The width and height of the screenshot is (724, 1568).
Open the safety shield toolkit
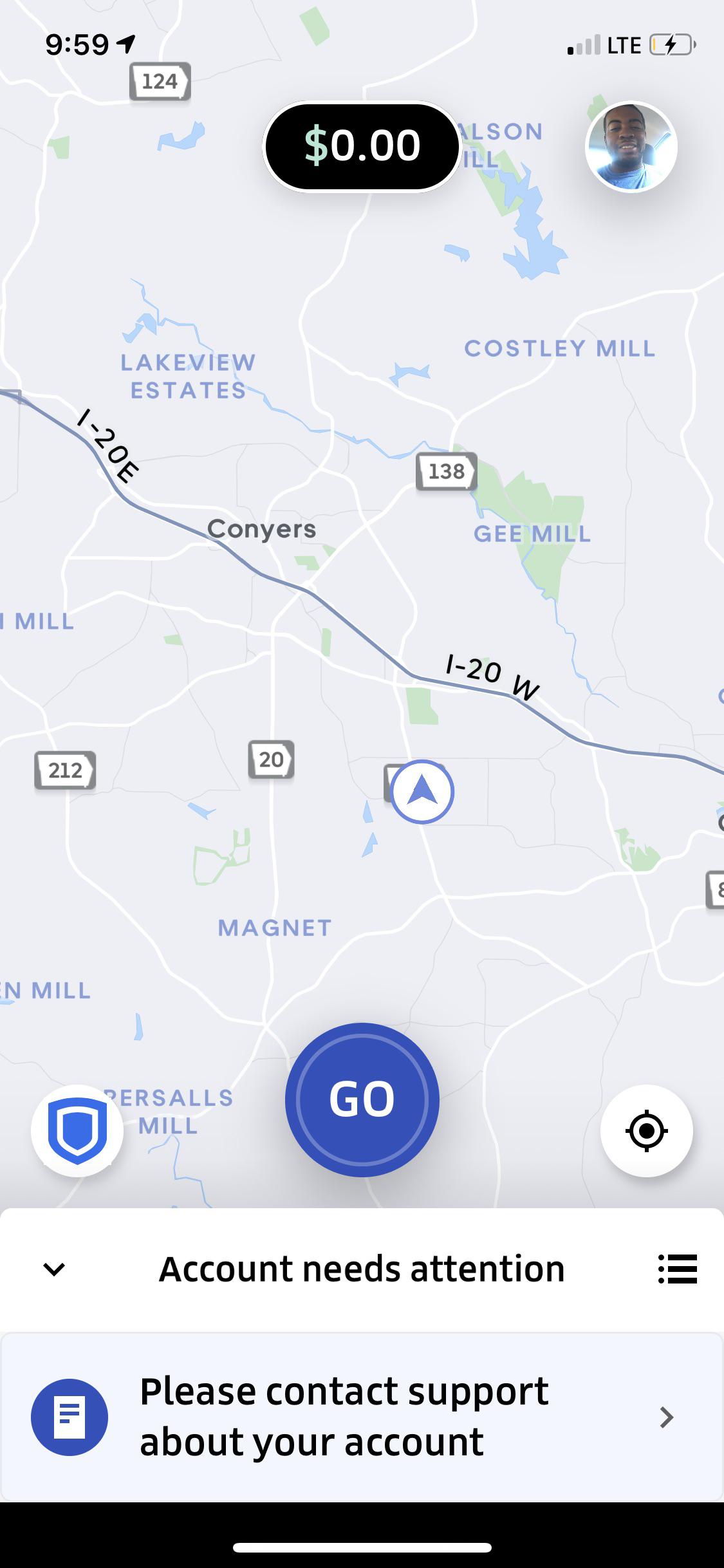(x=77, y=1130)
